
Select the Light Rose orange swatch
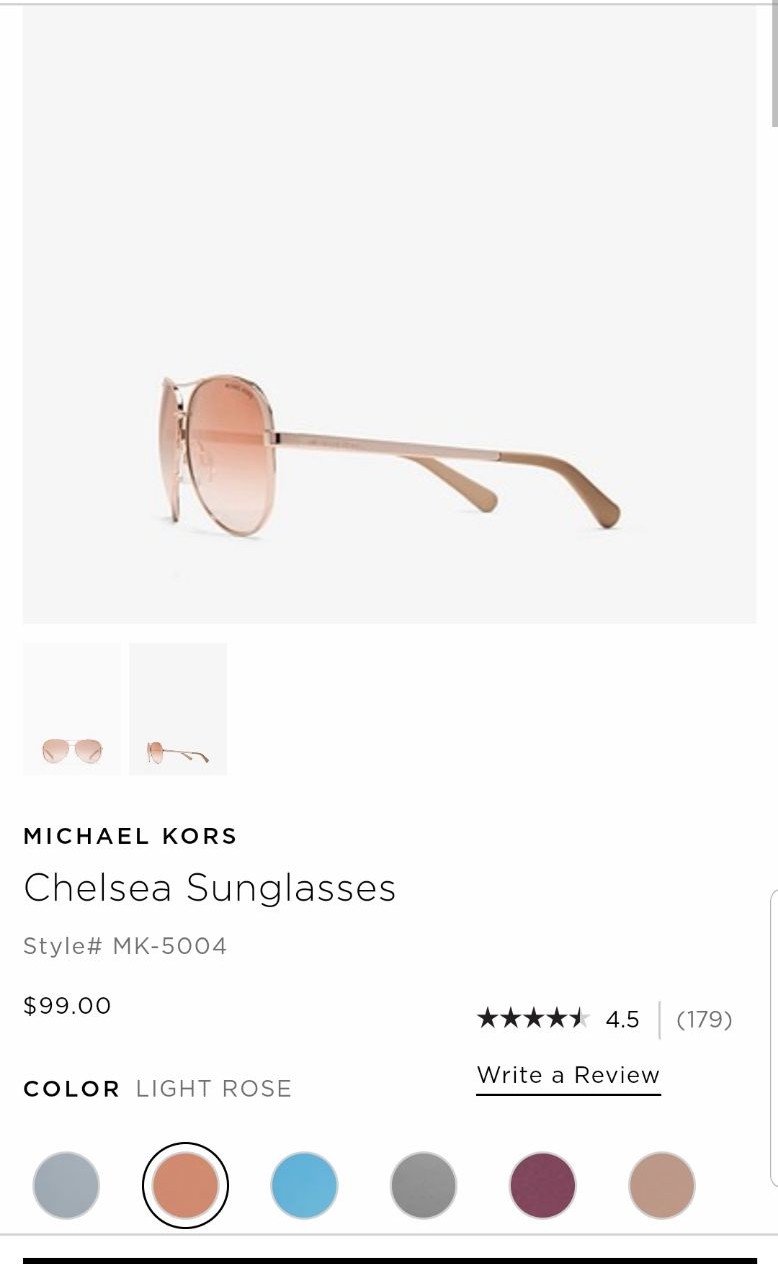(185, 1185)
